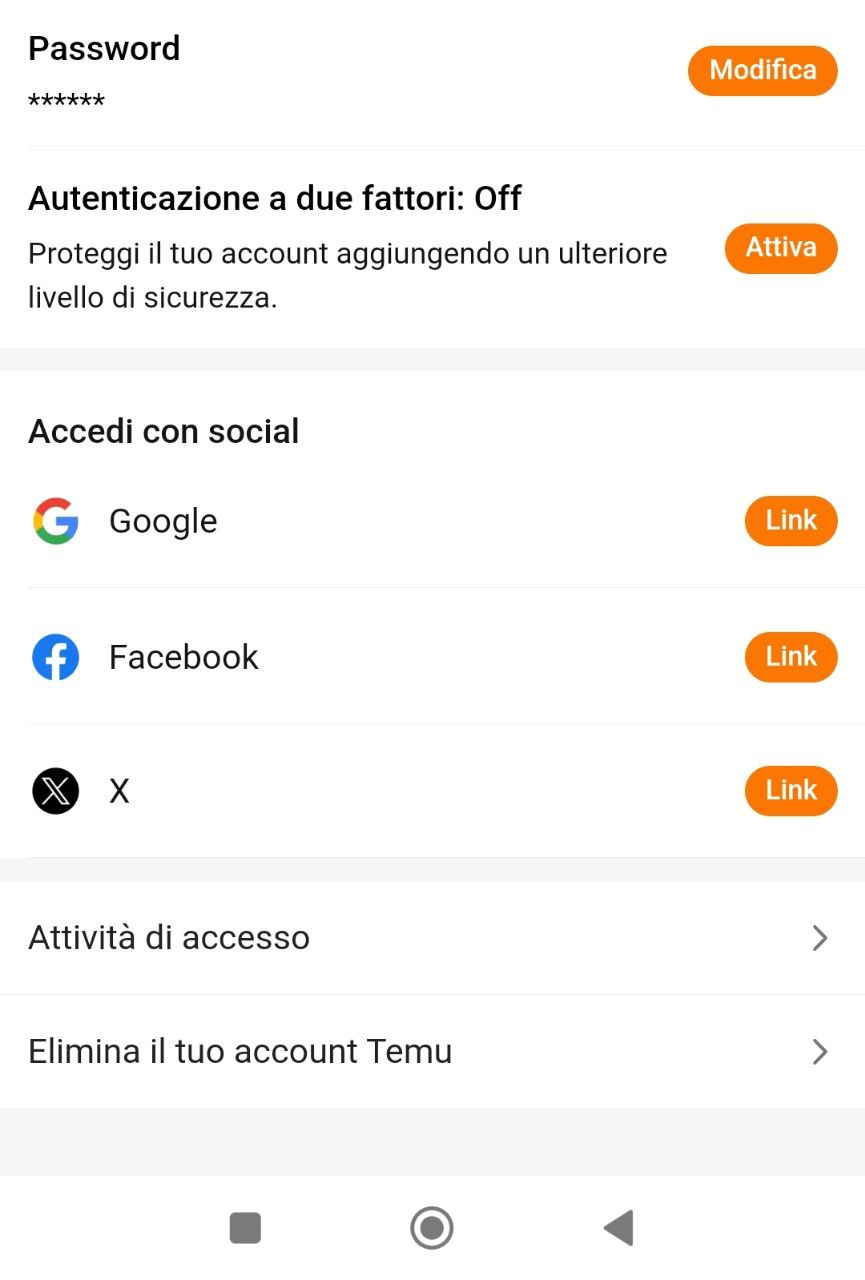Link your Google account
Screen dimensions: 865x1280
click(790, 520)
